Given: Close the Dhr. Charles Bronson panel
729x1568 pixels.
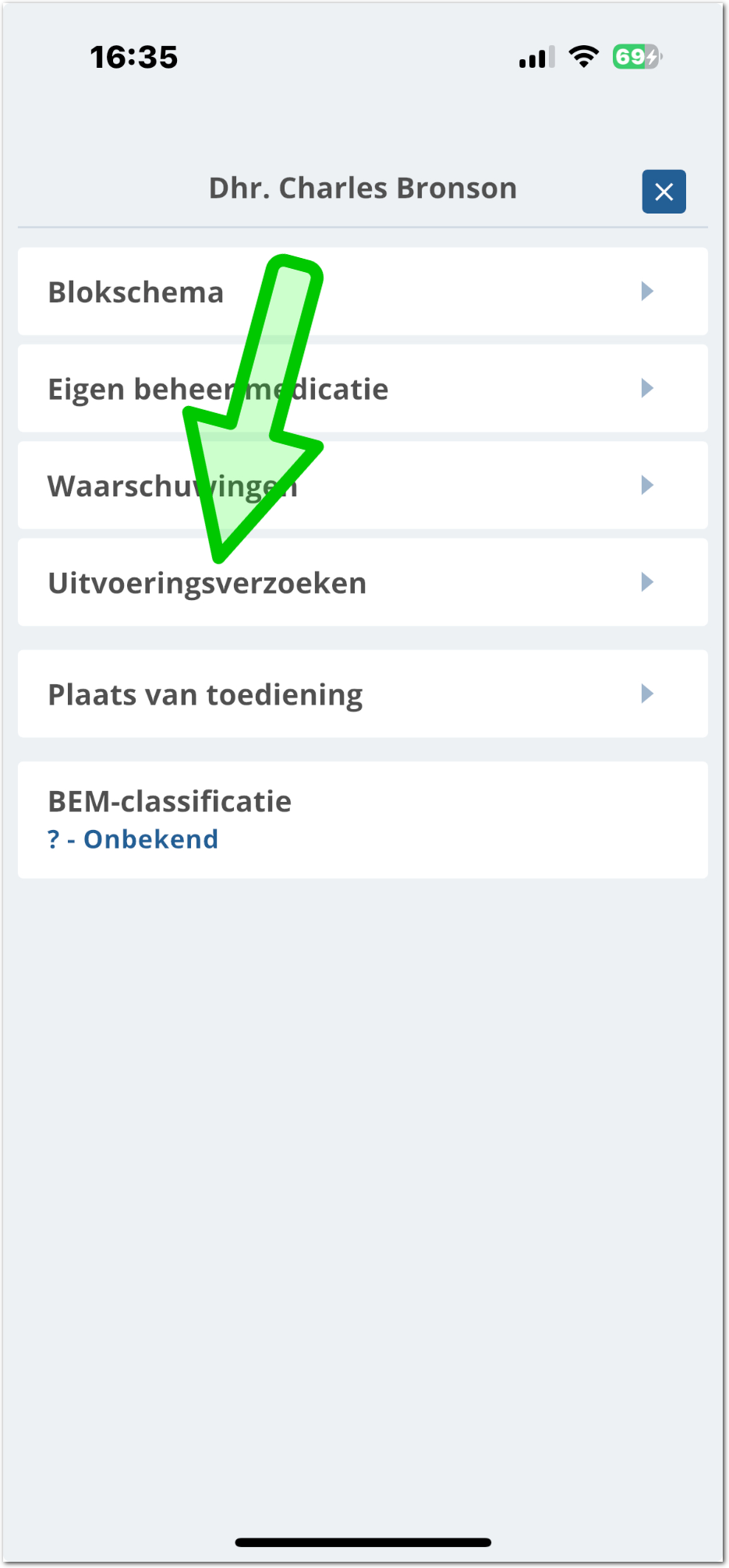Looking at the screenshot, I should (664, 191).
